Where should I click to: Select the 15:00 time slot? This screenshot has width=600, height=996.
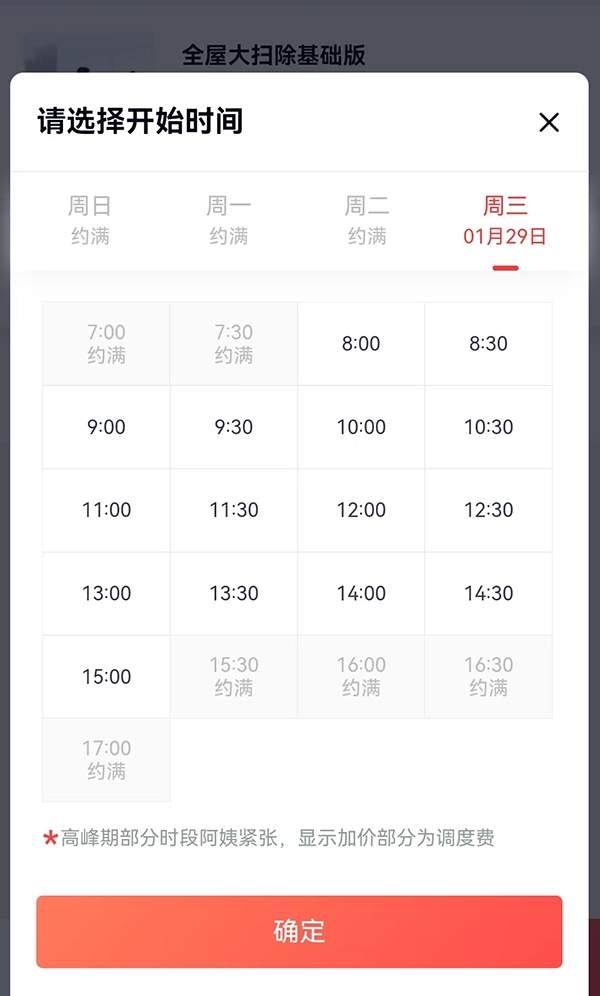pyautogui.click(x=106, y=677)
